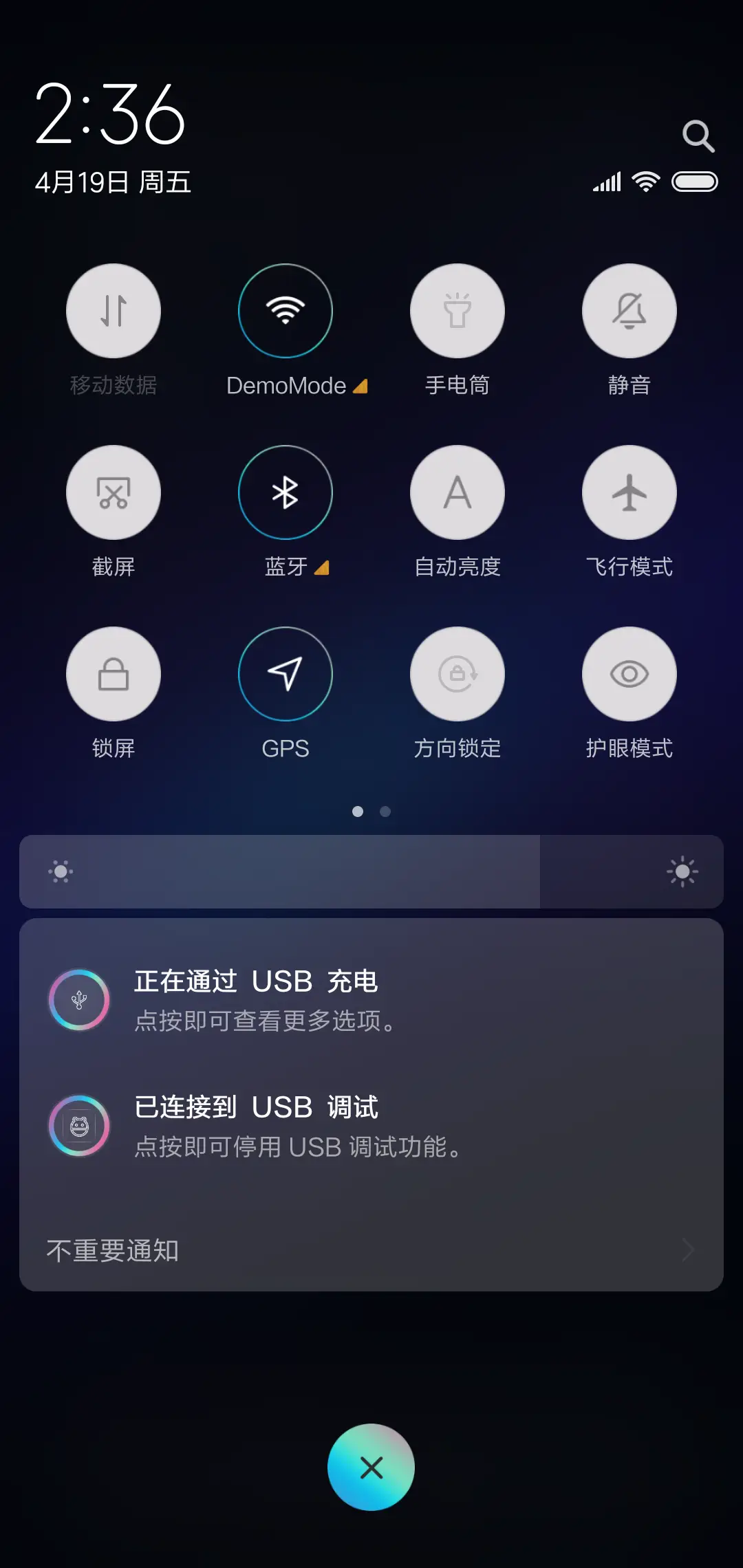Turn off the 蓝牙 Bluetooth toggle

tap(285, 492)
